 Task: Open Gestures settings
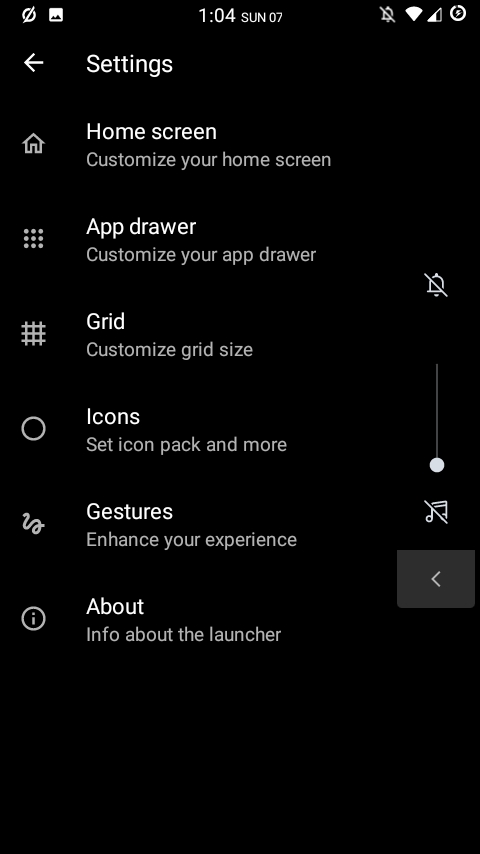[x=240, y=524]
